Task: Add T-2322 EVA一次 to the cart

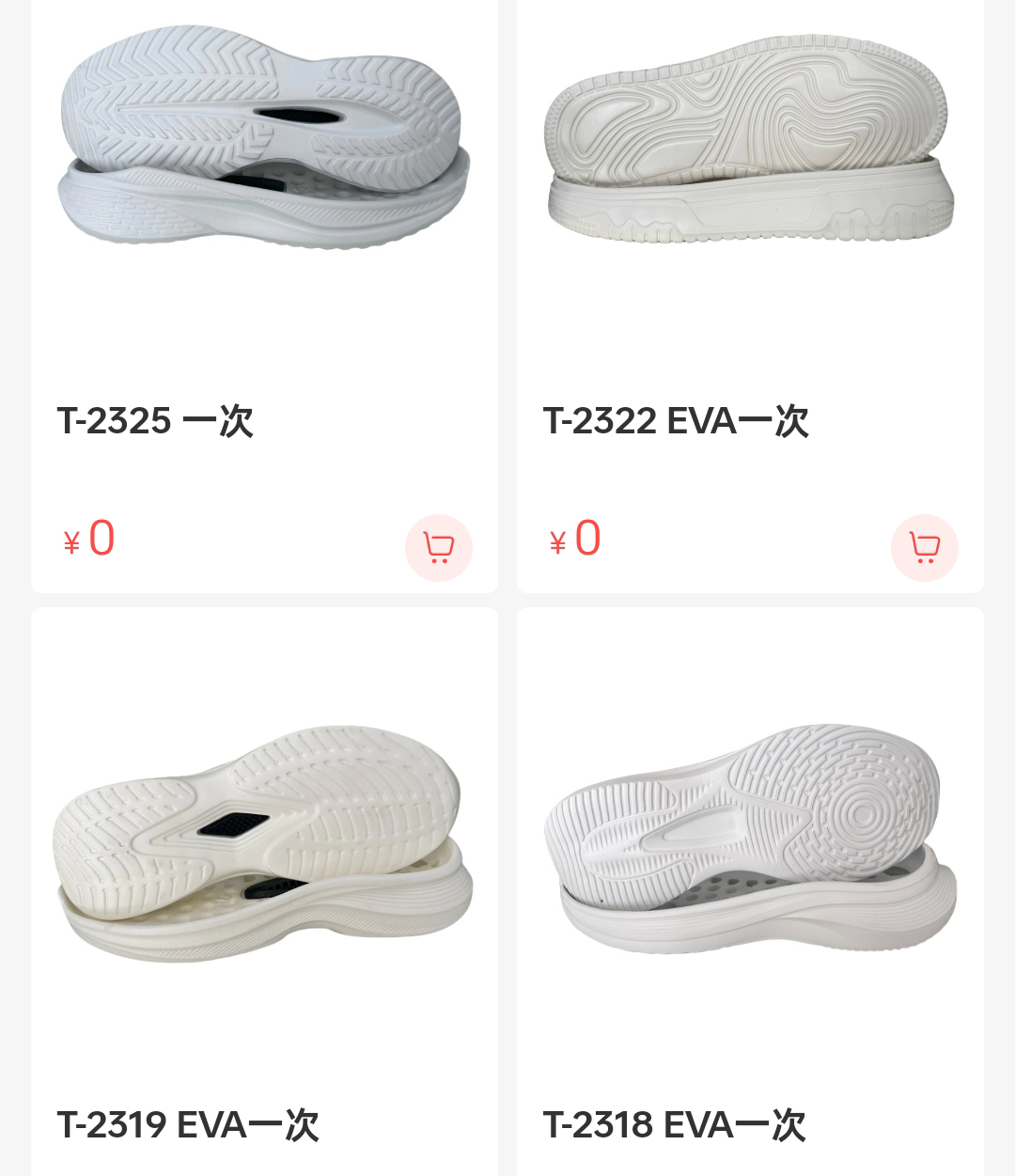Action: pos(924,547)
